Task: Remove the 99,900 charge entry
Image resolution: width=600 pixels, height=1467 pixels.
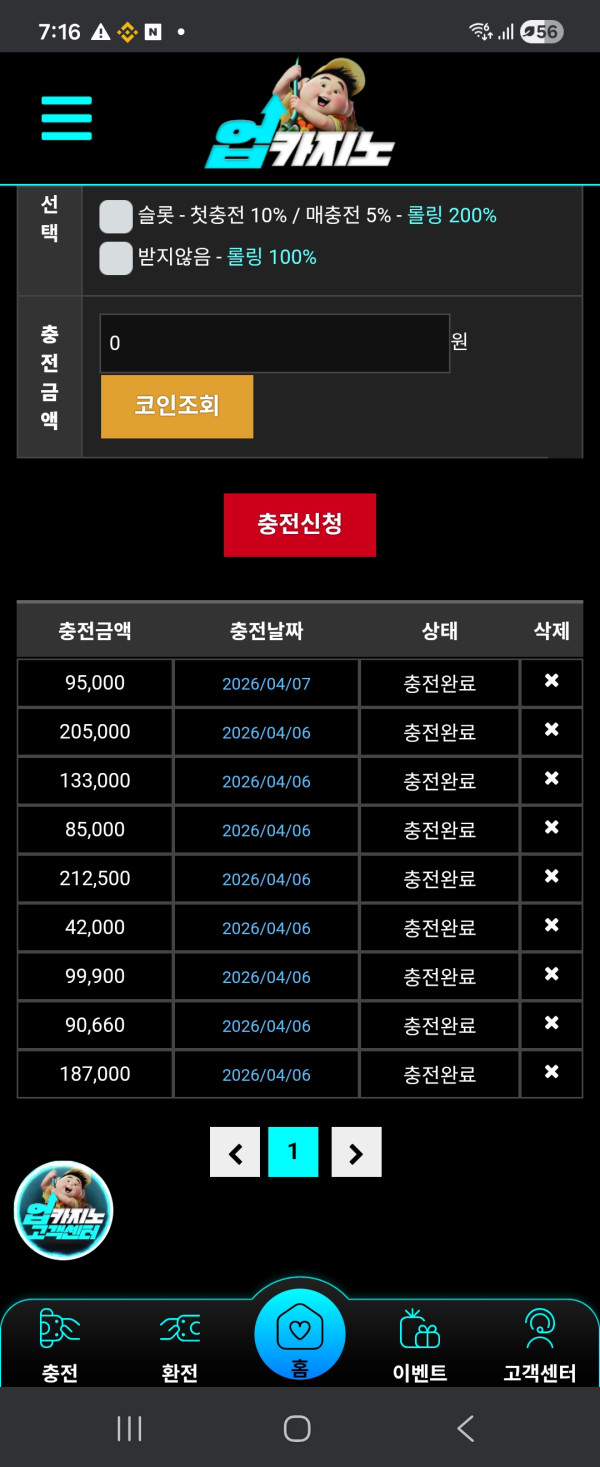Action: (551, 975)
